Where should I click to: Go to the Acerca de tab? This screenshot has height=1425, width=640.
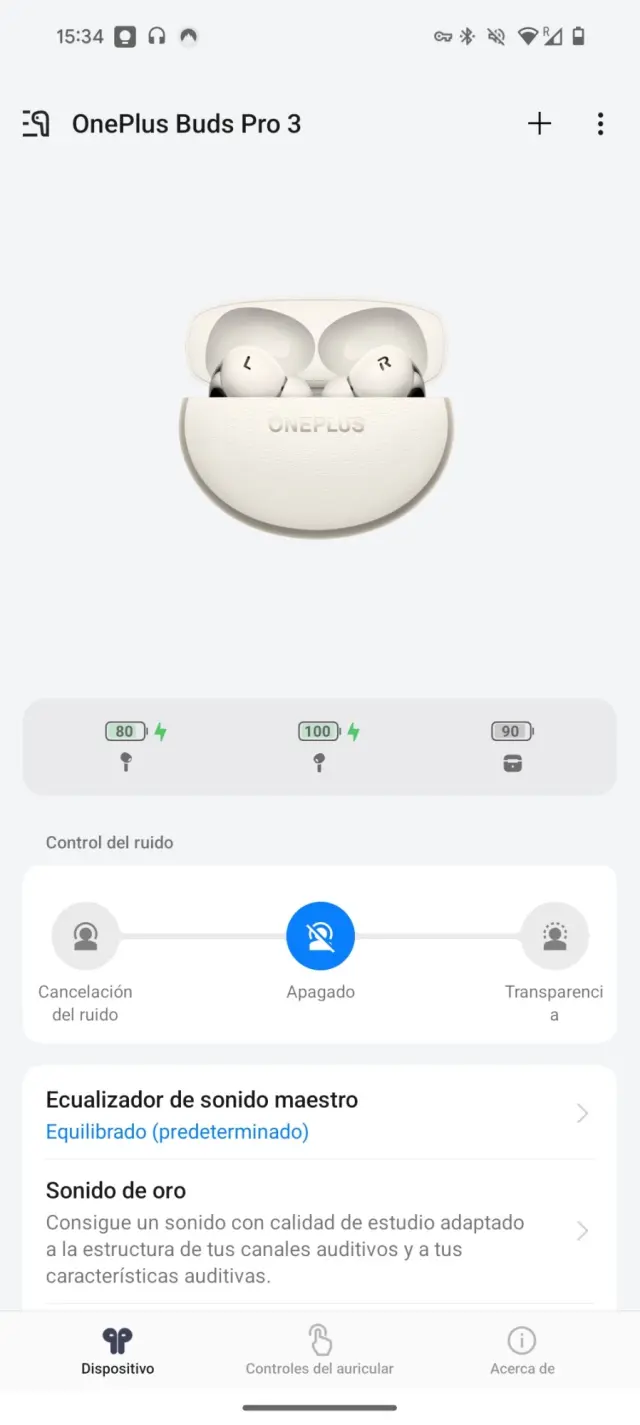(x=522, y=1350)
